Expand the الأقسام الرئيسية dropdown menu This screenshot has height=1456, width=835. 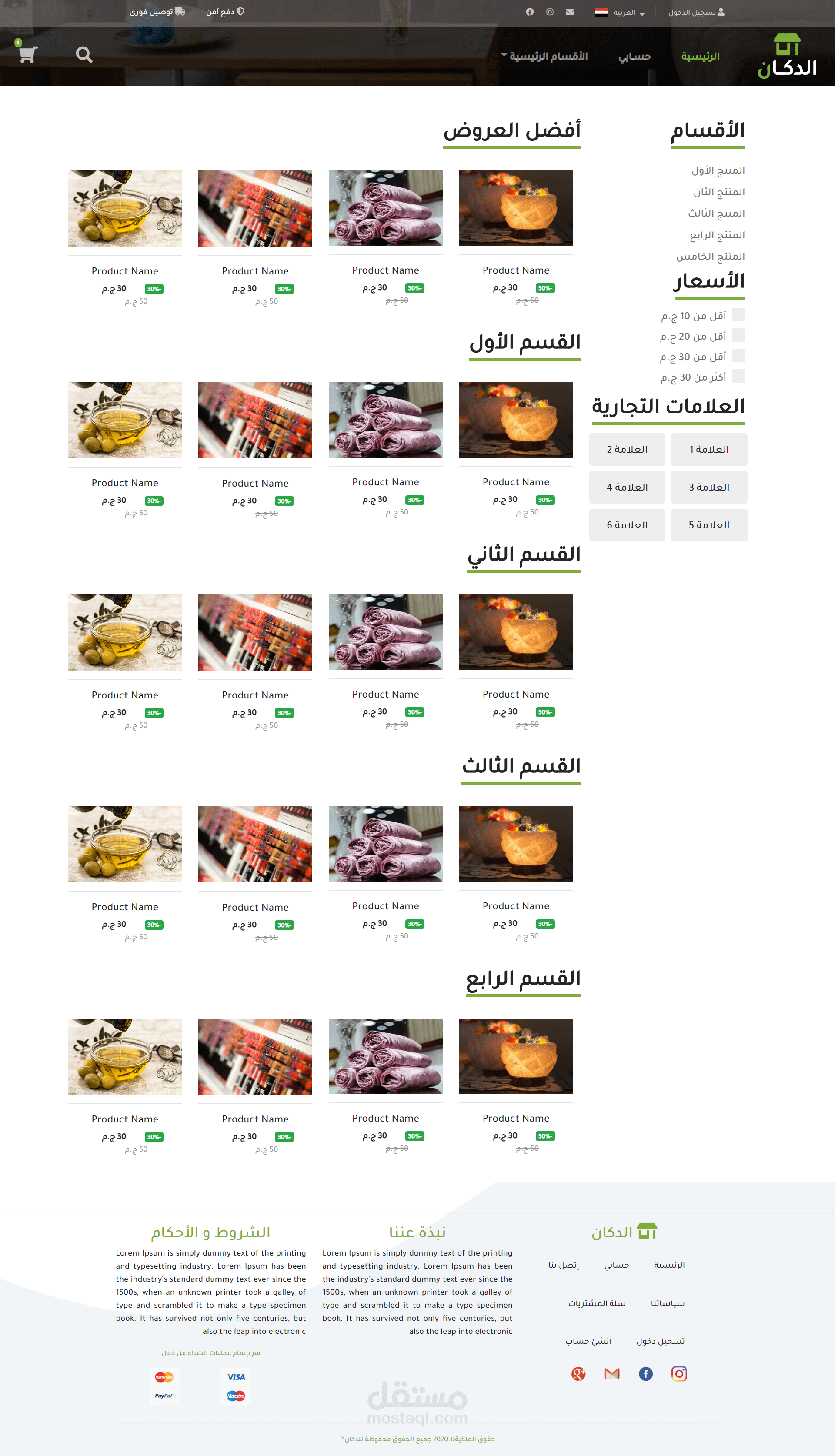(x=544, y=56)
